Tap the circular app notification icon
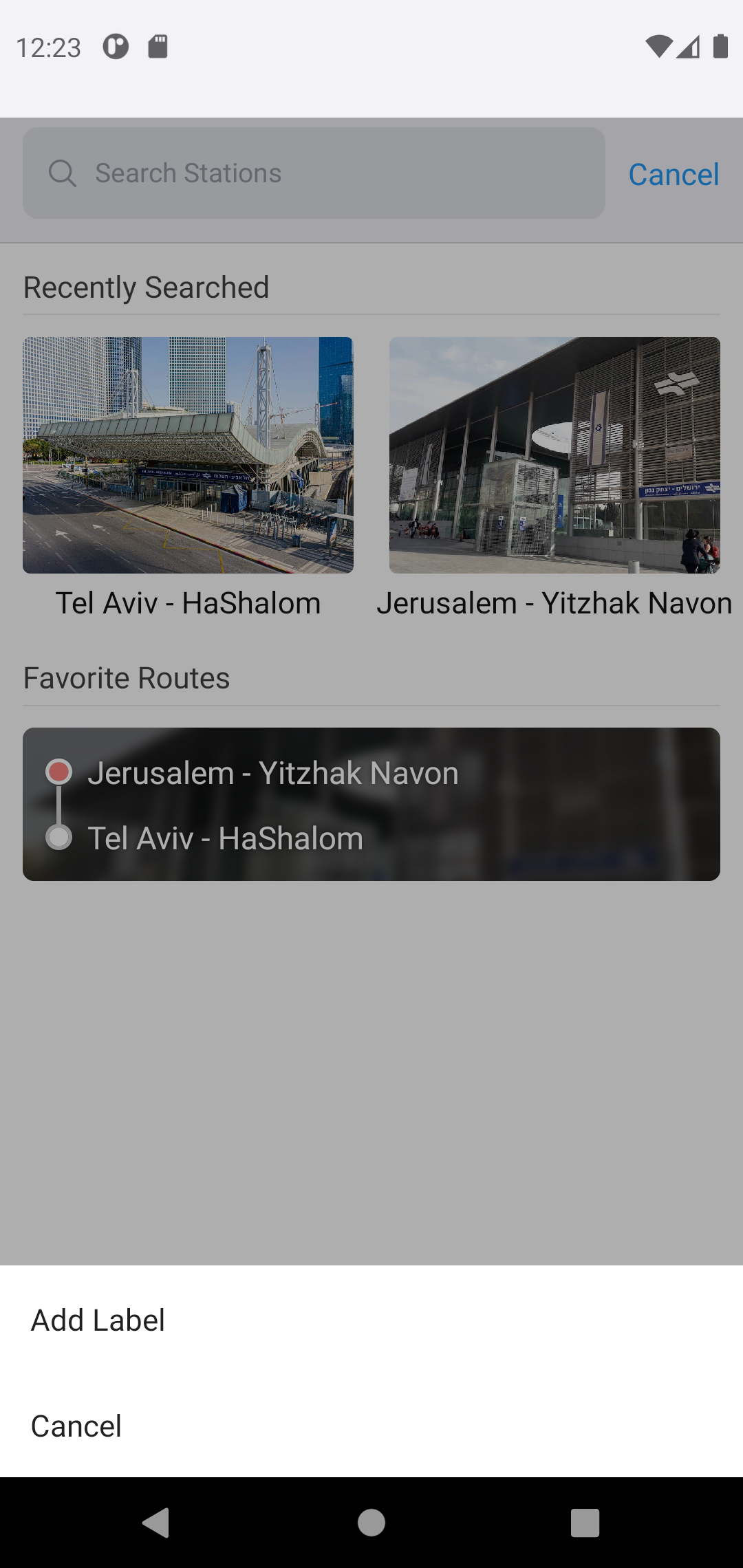Screen dimensions: 743x1568 [x=114, y=45]
